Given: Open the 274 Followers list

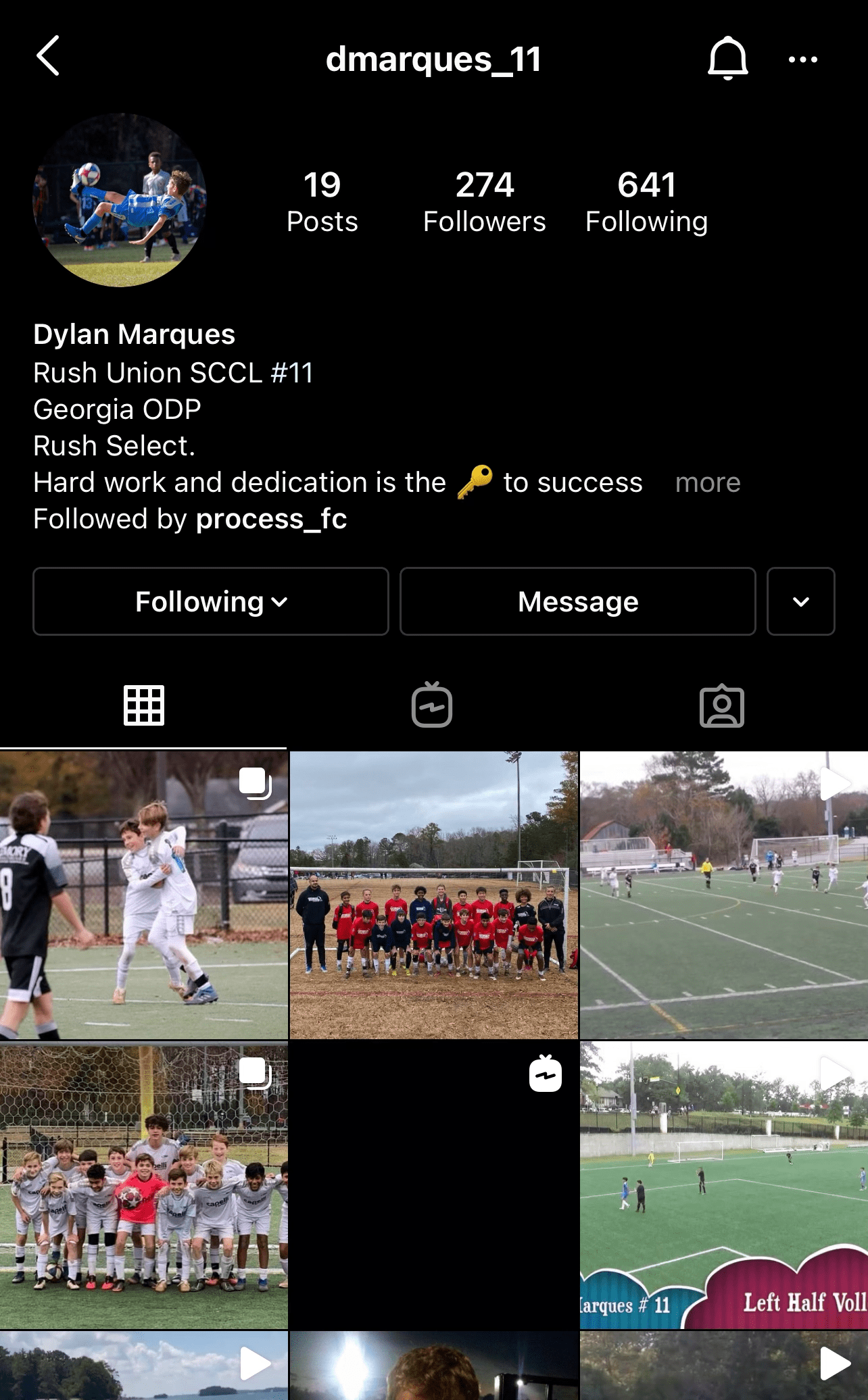Looking at the screenshot, I should coord(484,202).
